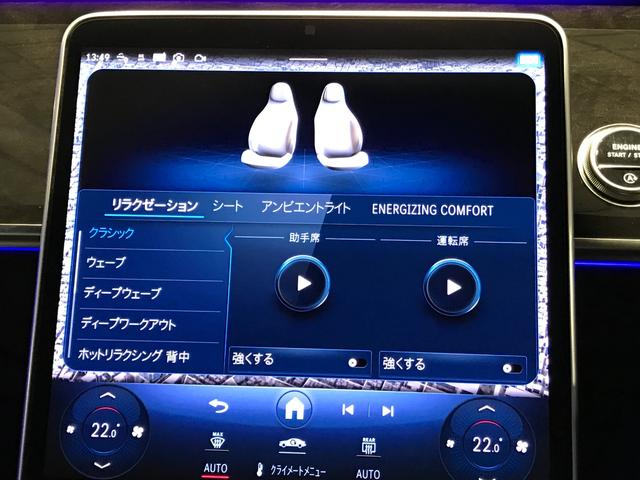This screenshot has width=640, height=480.
Task: Select the ウェーブ massage program
Action: coord(107,263)
